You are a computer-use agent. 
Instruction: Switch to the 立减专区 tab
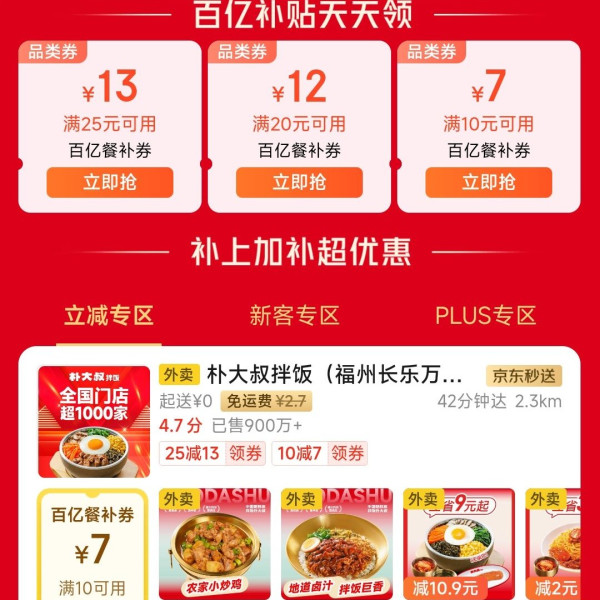pos(109,316)
